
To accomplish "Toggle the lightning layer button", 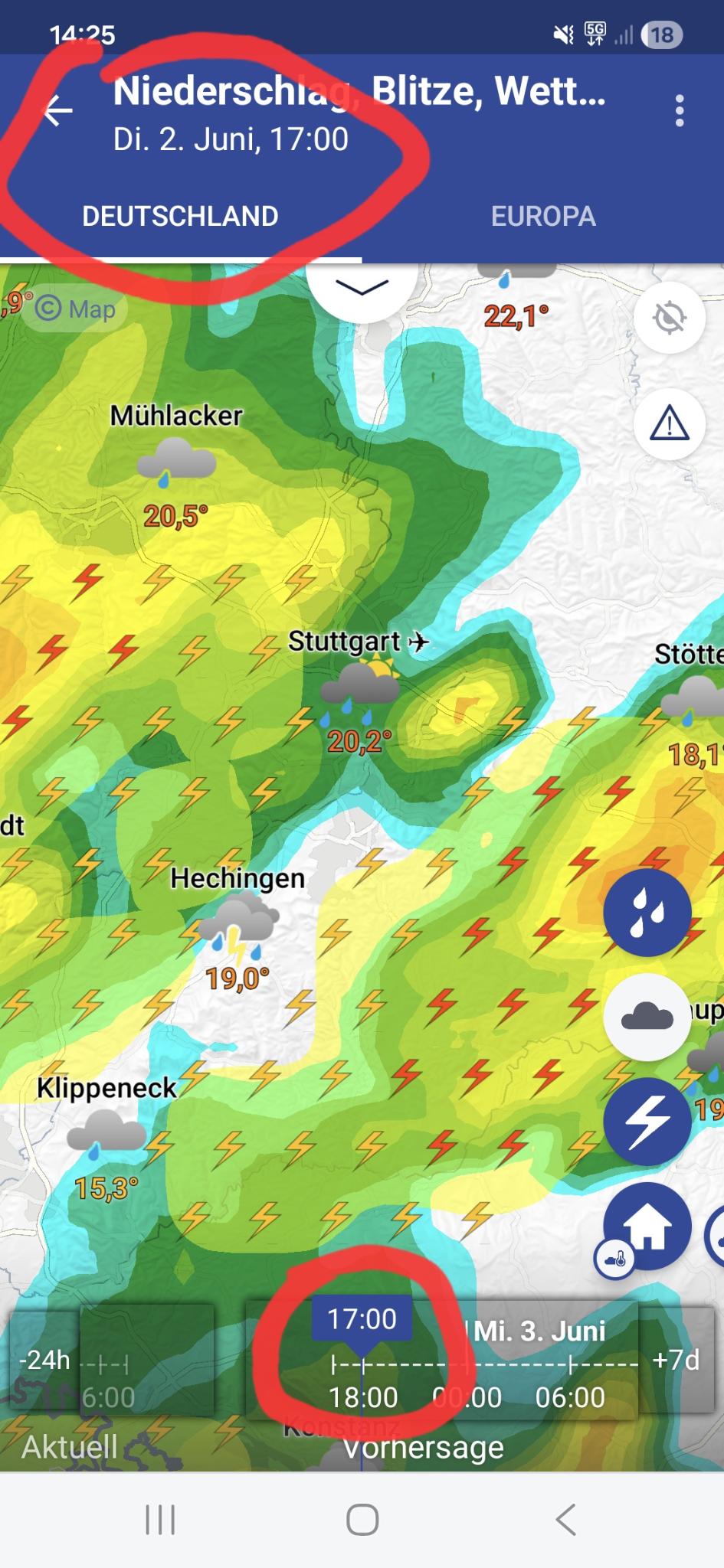I will (647, 1122).
